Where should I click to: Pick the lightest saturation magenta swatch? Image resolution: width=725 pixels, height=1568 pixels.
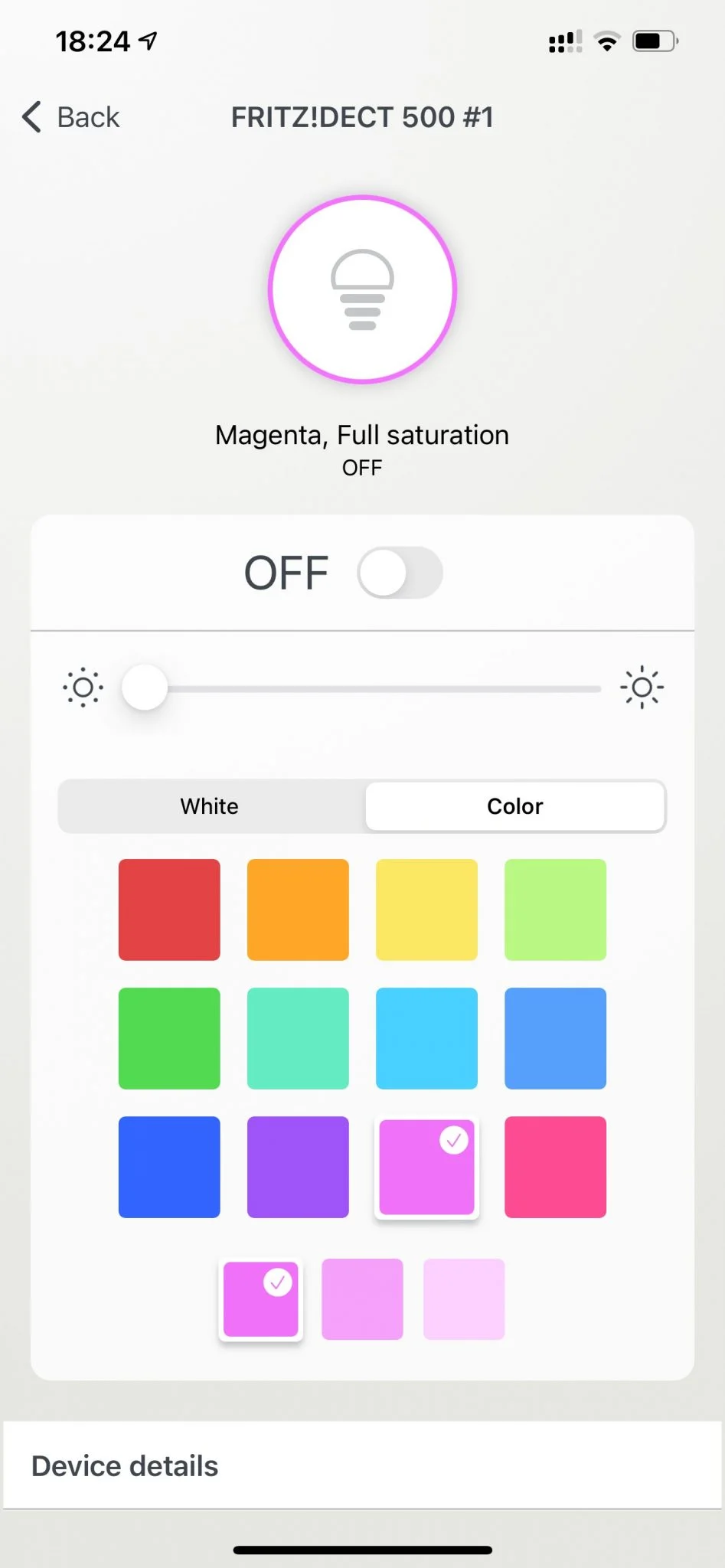click(x=464, y=1299)
